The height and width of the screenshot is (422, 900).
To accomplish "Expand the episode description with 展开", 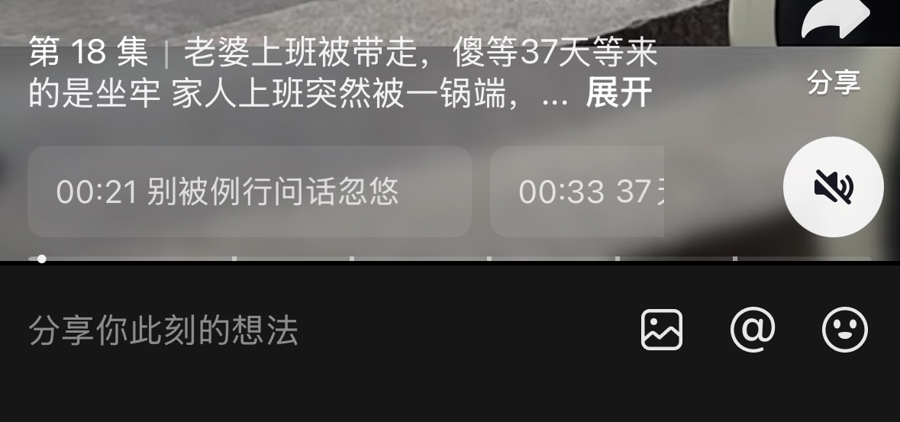I will (618, 94).
